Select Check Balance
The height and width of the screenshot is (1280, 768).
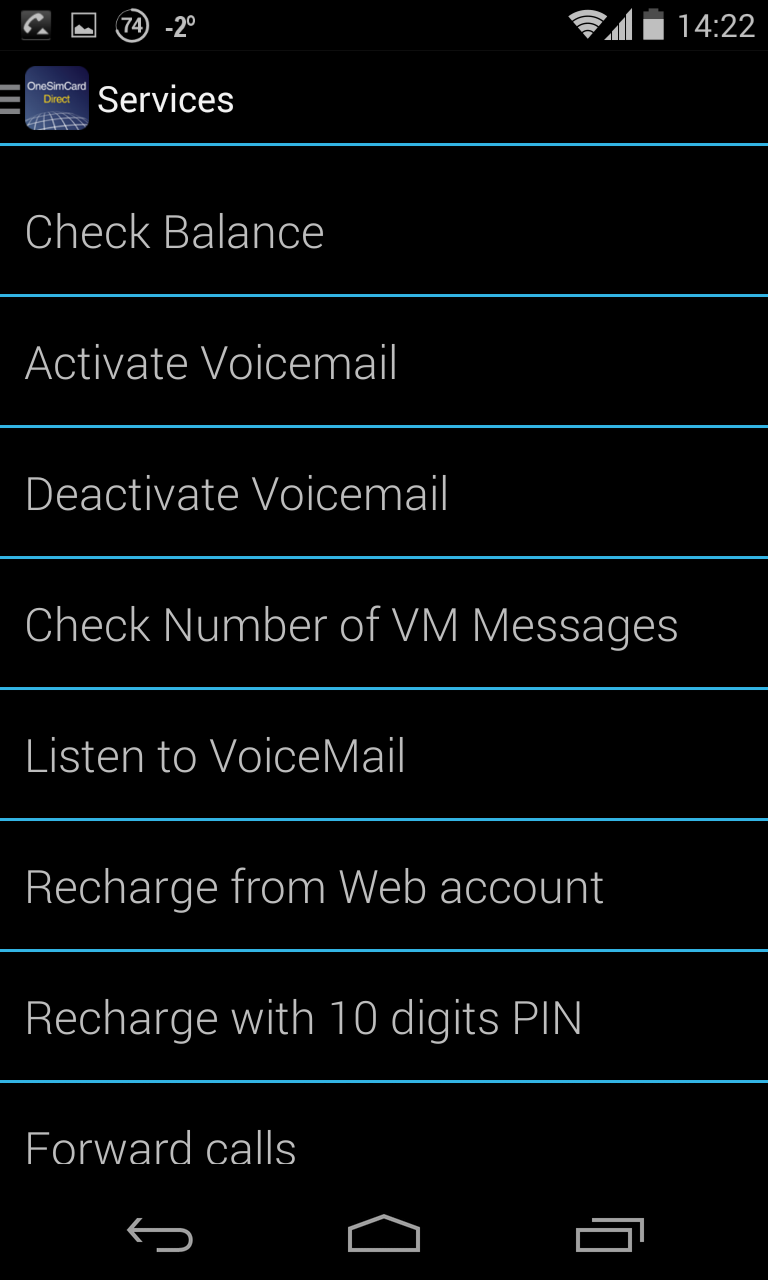(x=384, y=232)
